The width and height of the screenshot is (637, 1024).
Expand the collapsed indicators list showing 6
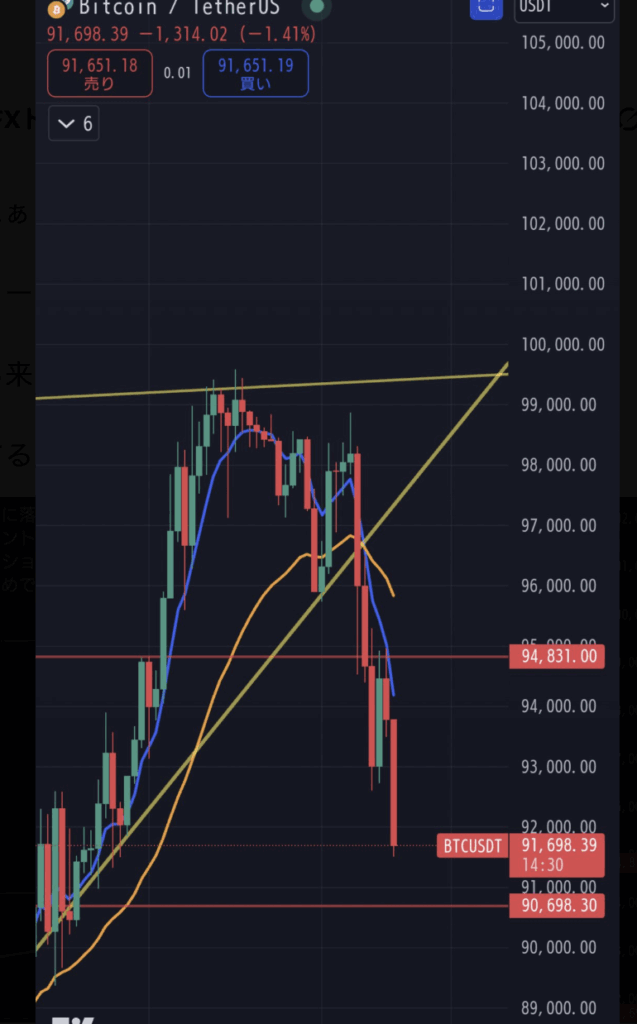75,124
